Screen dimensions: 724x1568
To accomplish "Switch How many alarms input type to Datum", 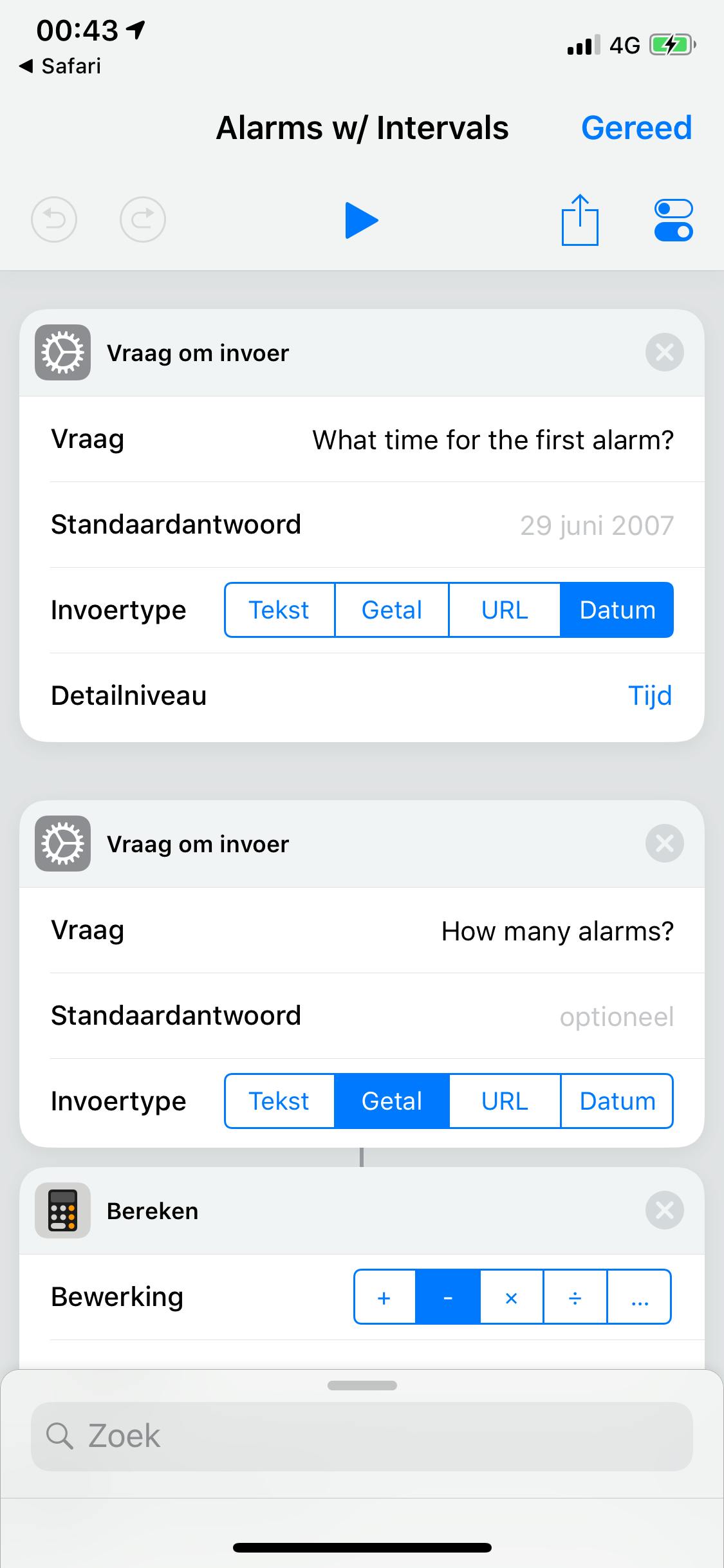I will [x=617, y=1101].
